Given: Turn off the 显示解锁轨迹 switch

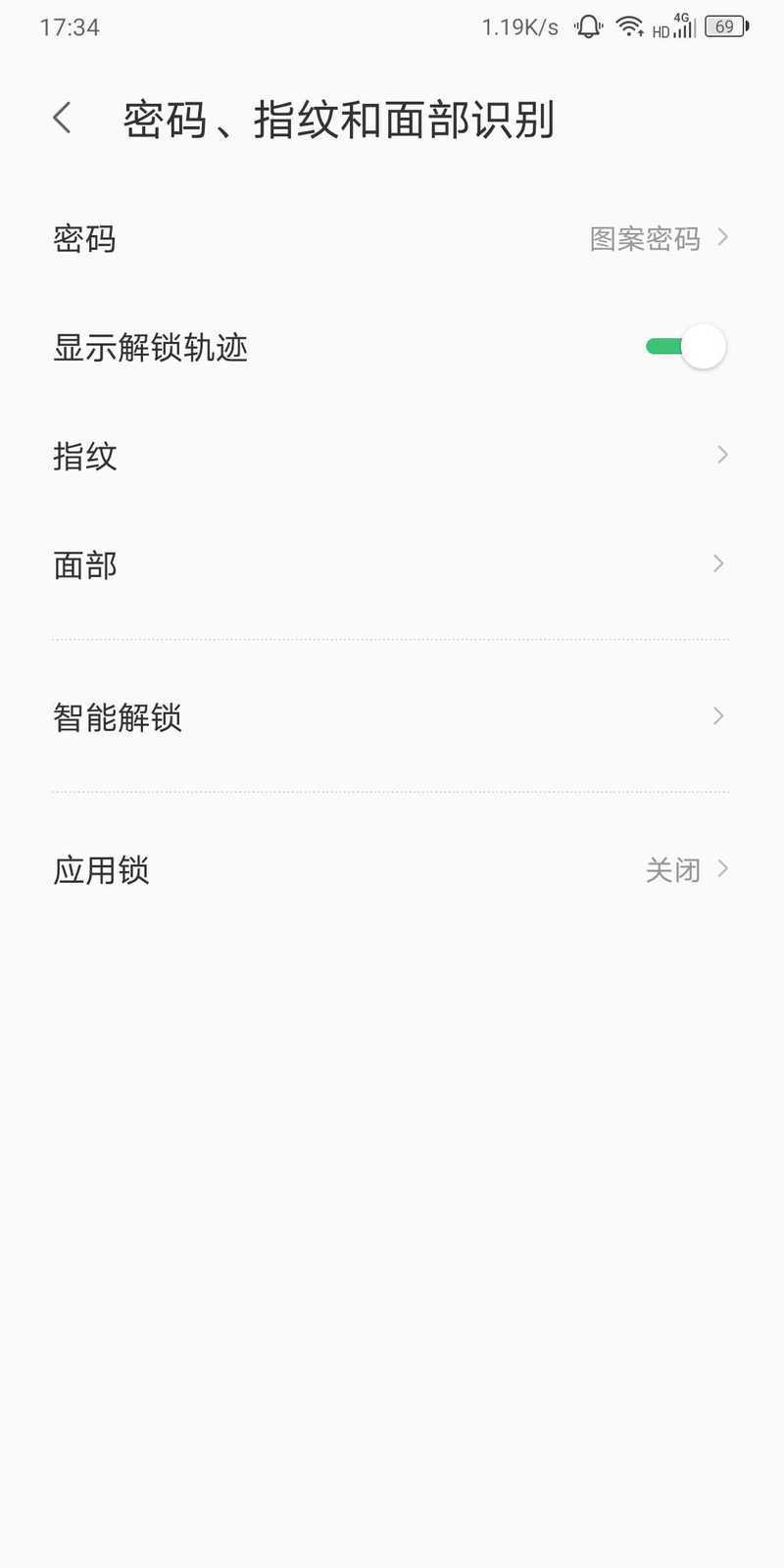Looking at the screenshot, I should [x=685, y=346].
